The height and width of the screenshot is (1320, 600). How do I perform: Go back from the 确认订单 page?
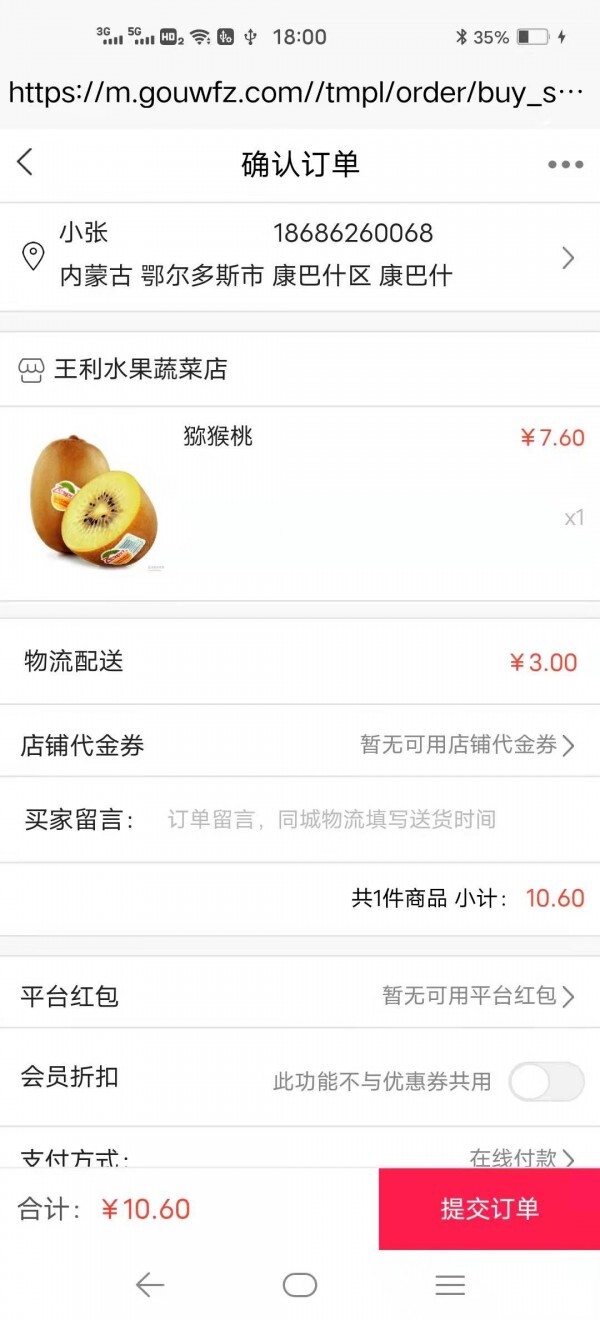tap(26, 163)
